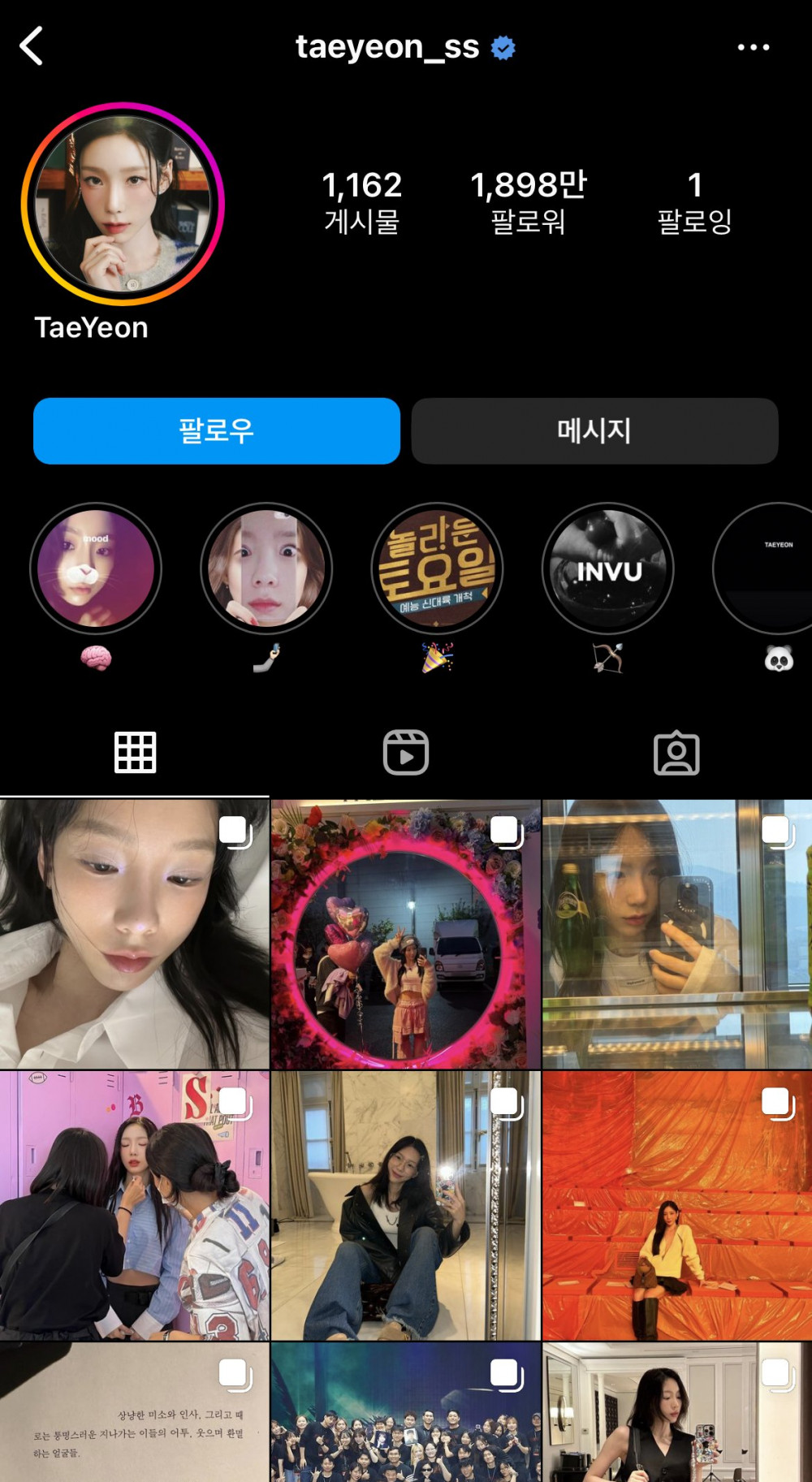812x1482 pixels.
Task: Open the 1 팔로잉 following list
Action: click(694, 202)
